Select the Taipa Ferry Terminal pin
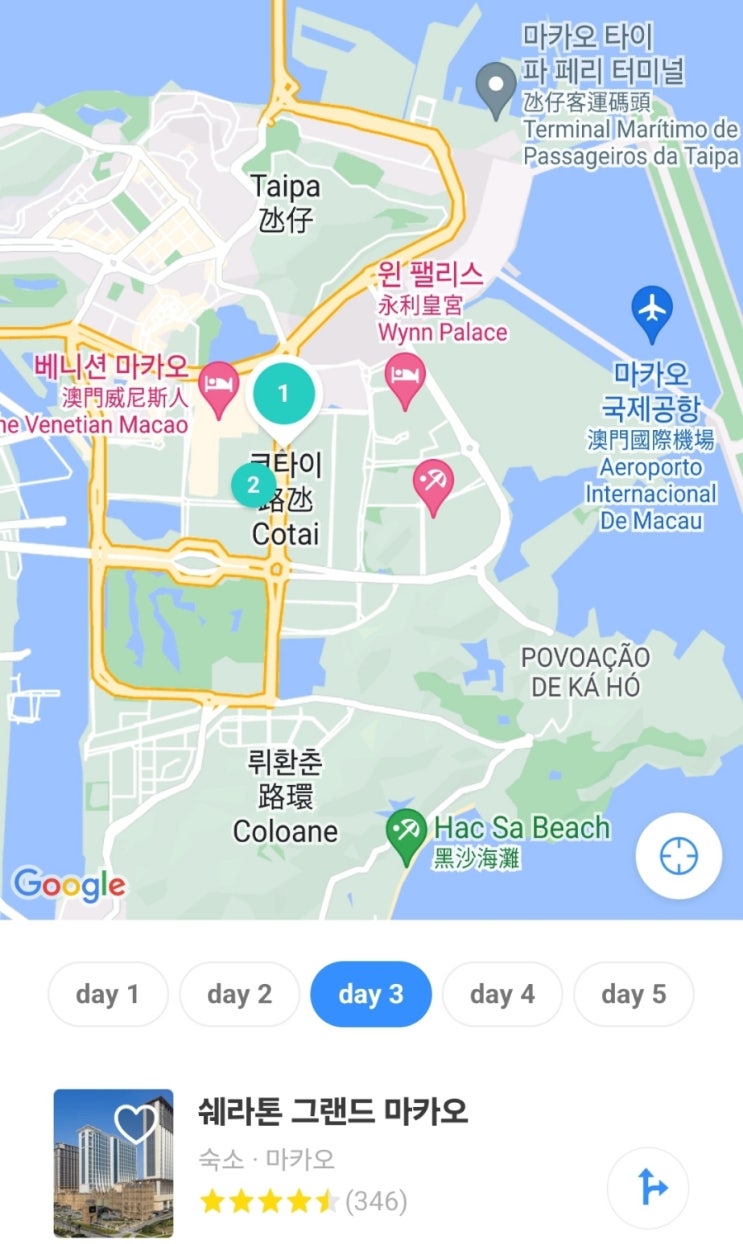Screen dimensions: 743x1244 495,88
